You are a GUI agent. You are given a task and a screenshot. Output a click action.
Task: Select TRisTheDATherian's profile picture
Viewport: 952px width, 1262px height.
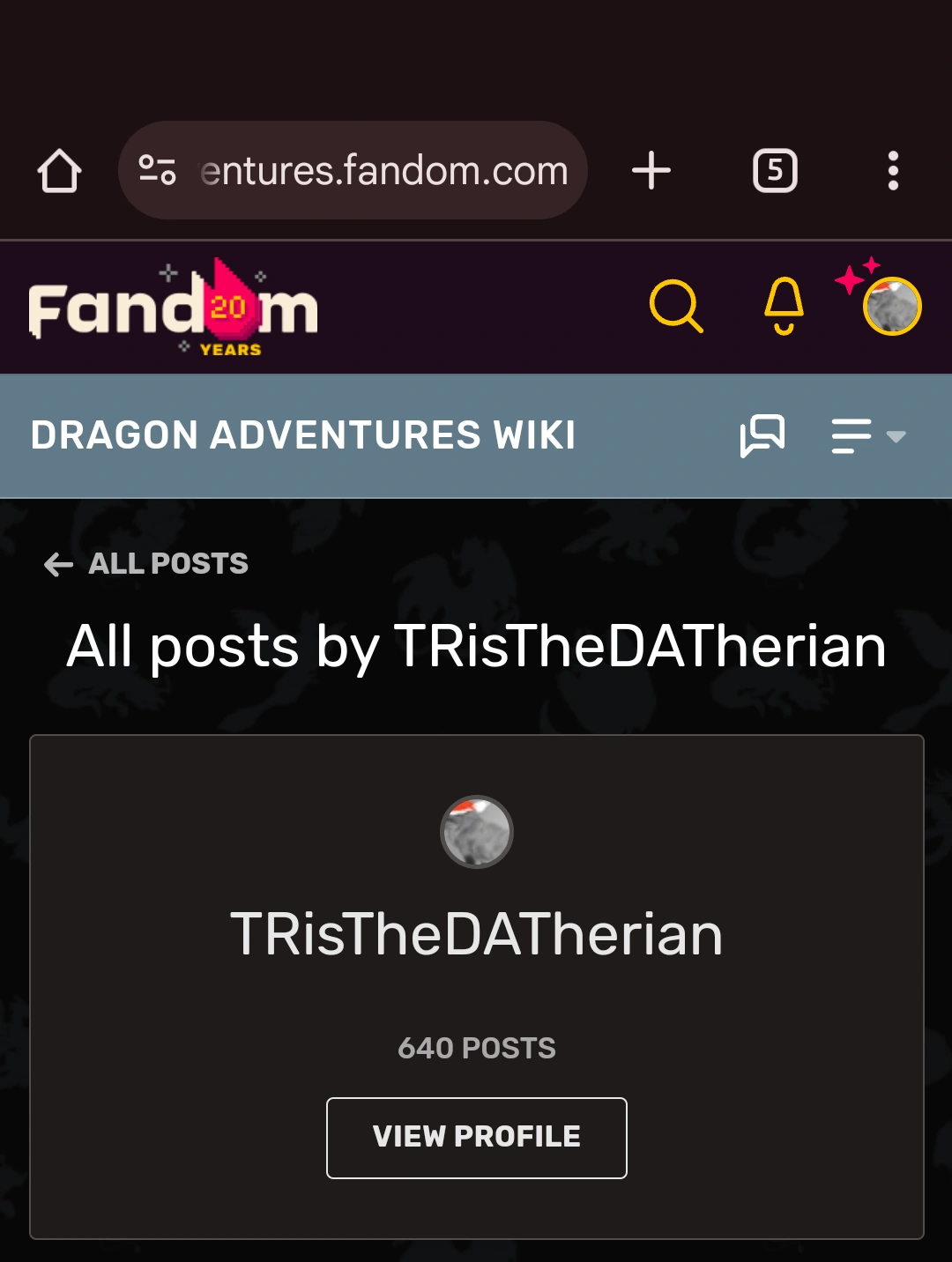[476, 831]
